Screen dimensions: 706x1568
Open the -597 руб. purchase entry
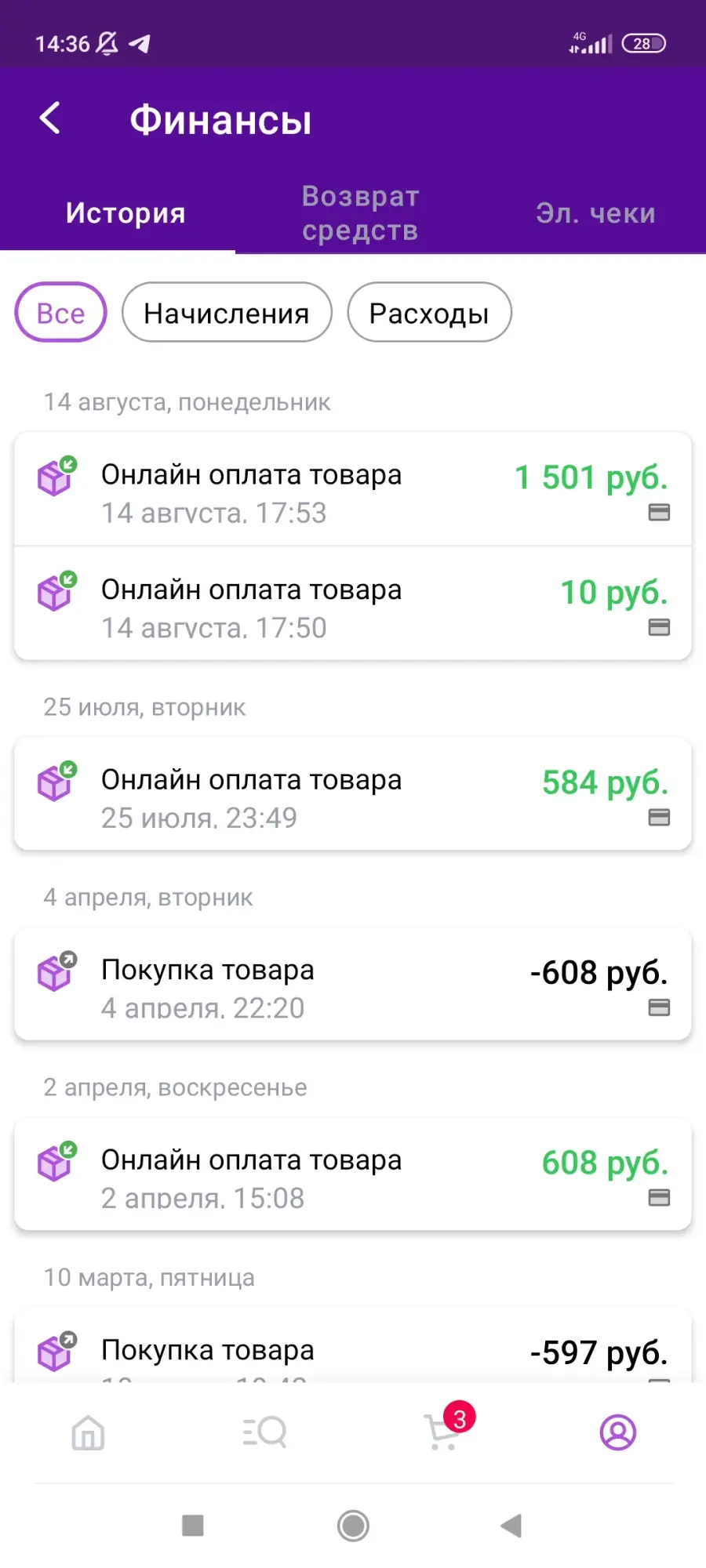[353, 1345]
